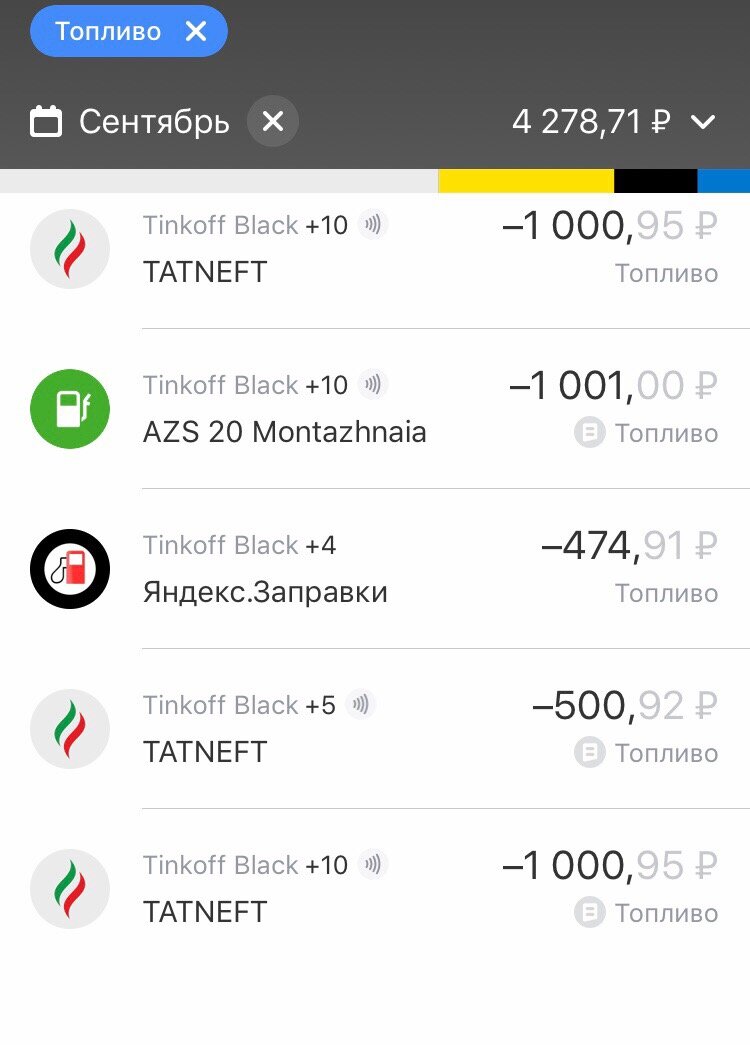Select the Топливо category filter chip

[x=105, y=31]
